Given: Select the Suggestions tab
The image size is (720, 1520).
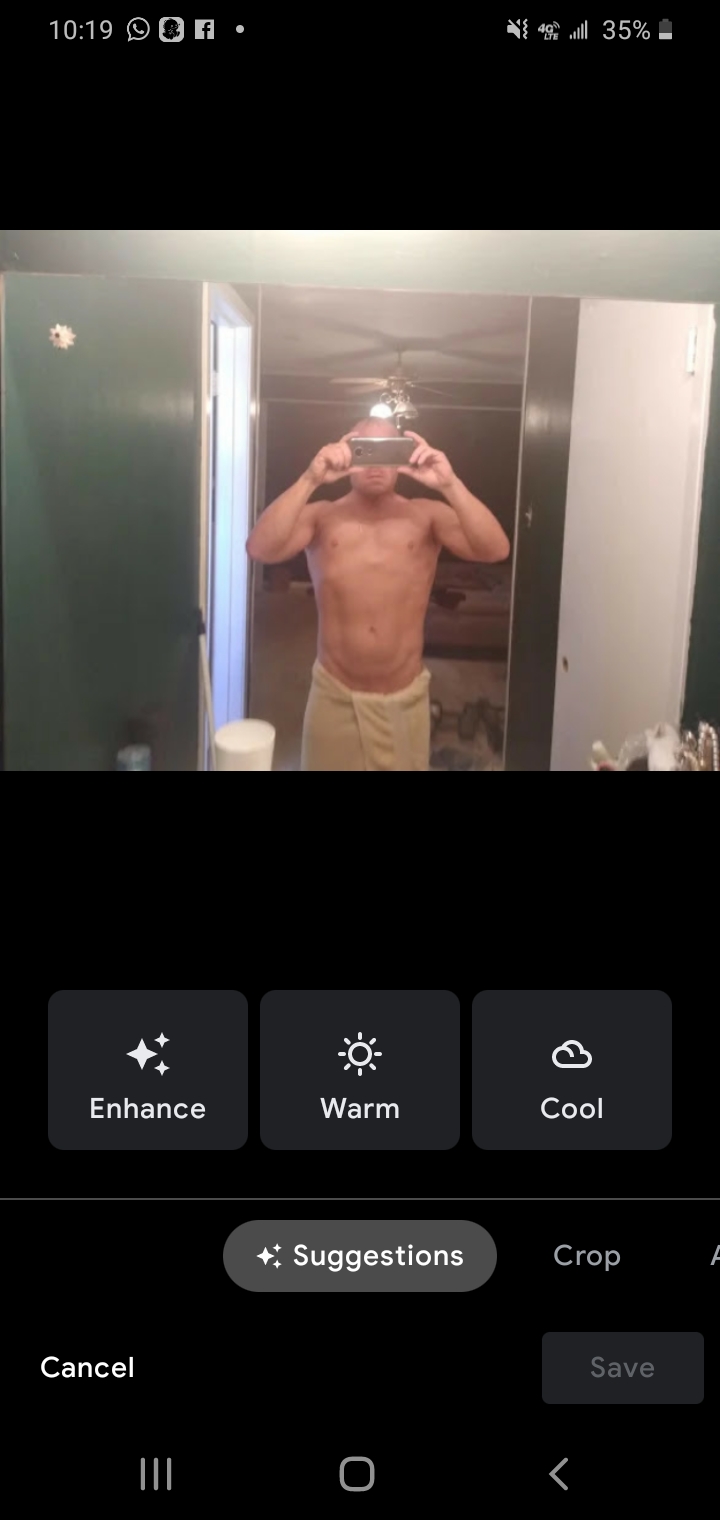Looking at the screenshot, I should [360, 1256].
